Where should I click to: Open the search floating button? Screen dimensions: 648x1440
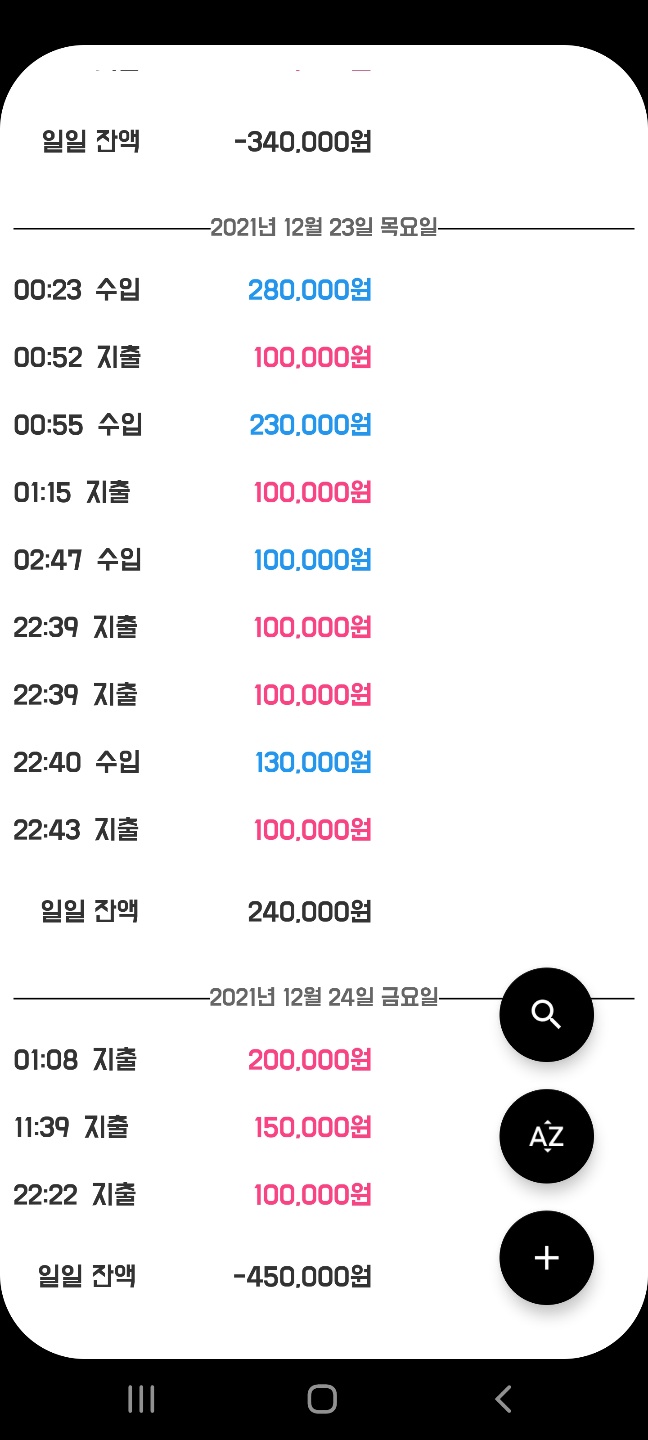click(546, 1015)
